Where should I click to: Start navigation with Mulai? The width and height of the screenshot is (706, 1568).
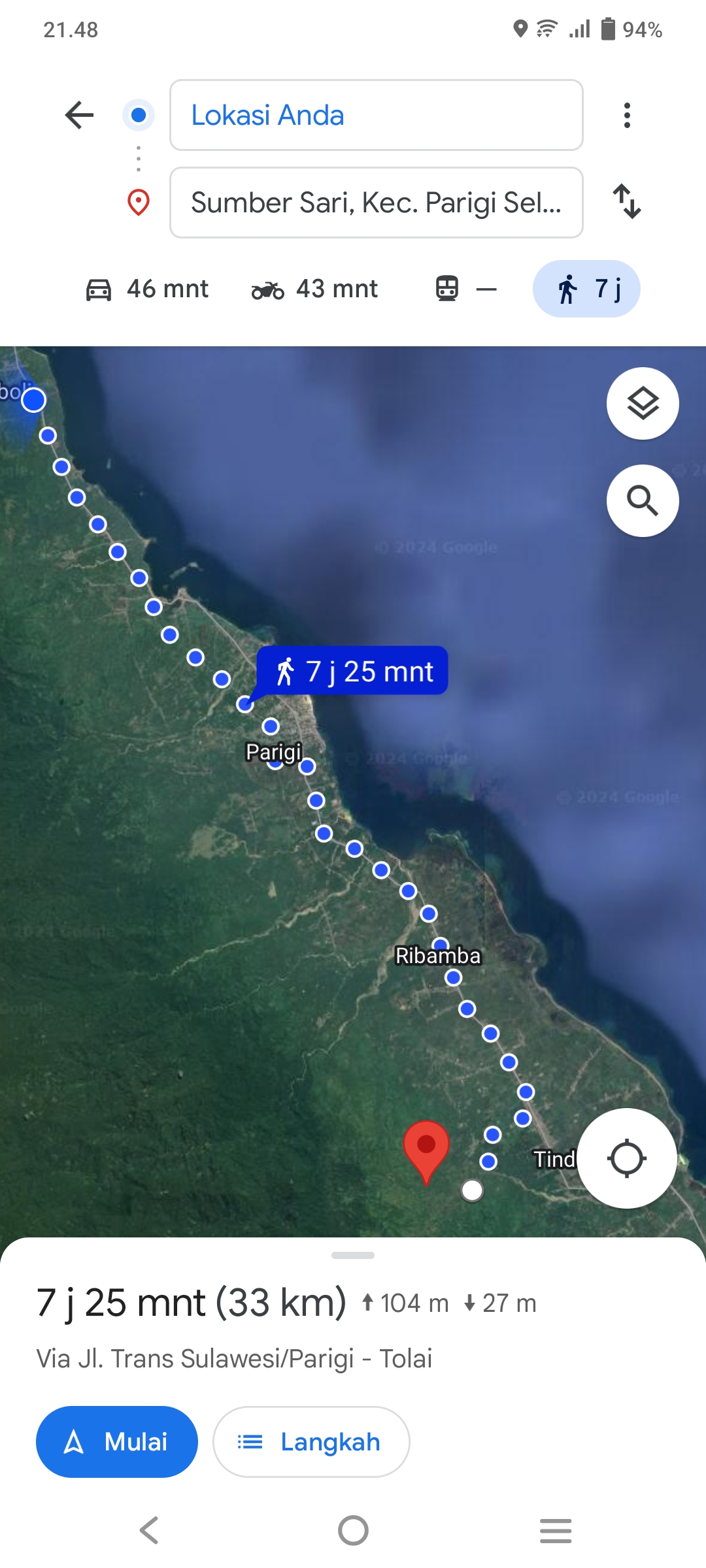tap(117, 1442)
